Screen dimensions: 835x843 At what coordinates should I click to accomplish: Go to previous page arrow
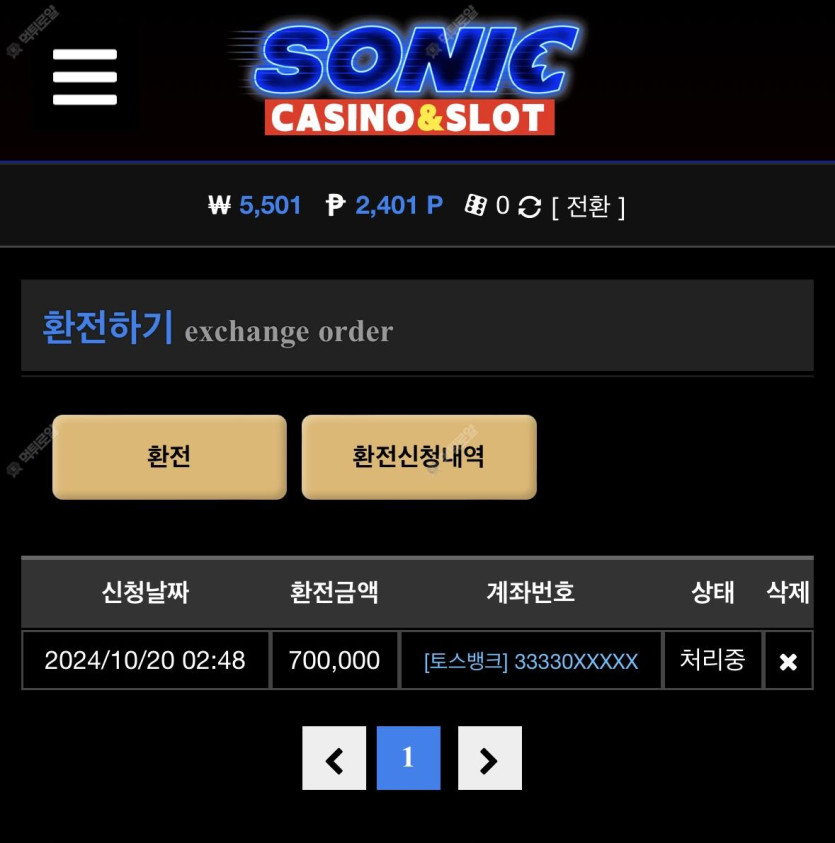(x=334, y=759)
